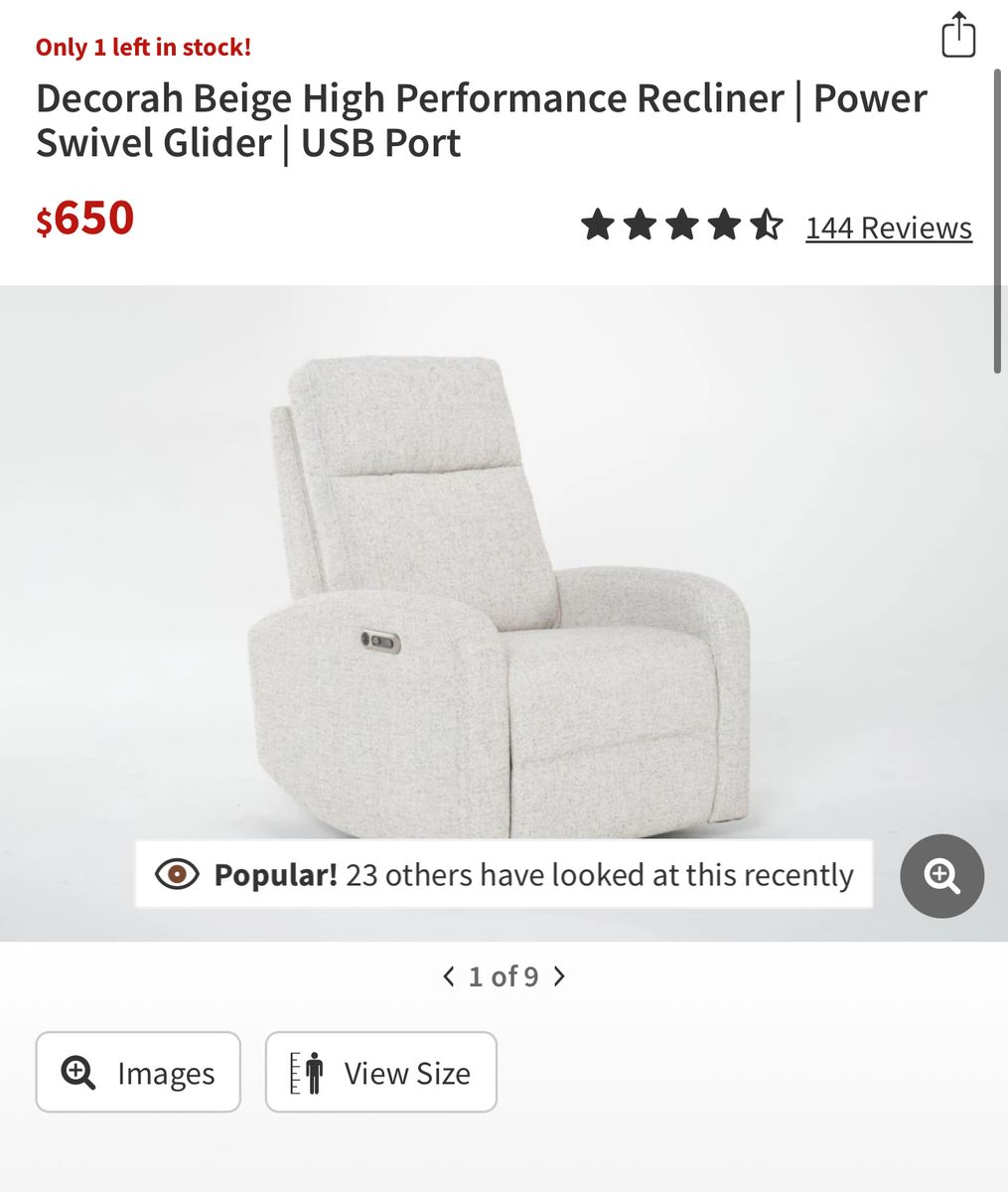
Task: Open the Images gallery button
Action: [138, 1072]
